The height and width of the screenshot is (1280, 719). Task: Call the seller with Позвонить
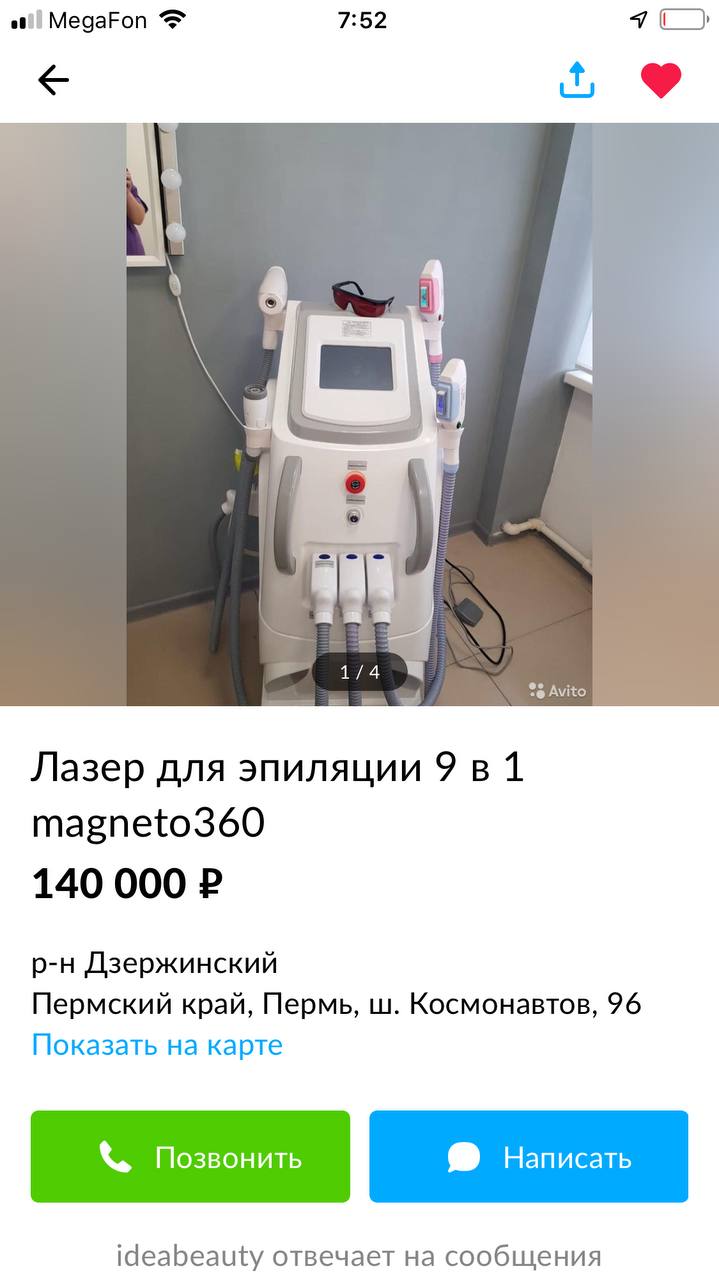[x=190, y=1156]
